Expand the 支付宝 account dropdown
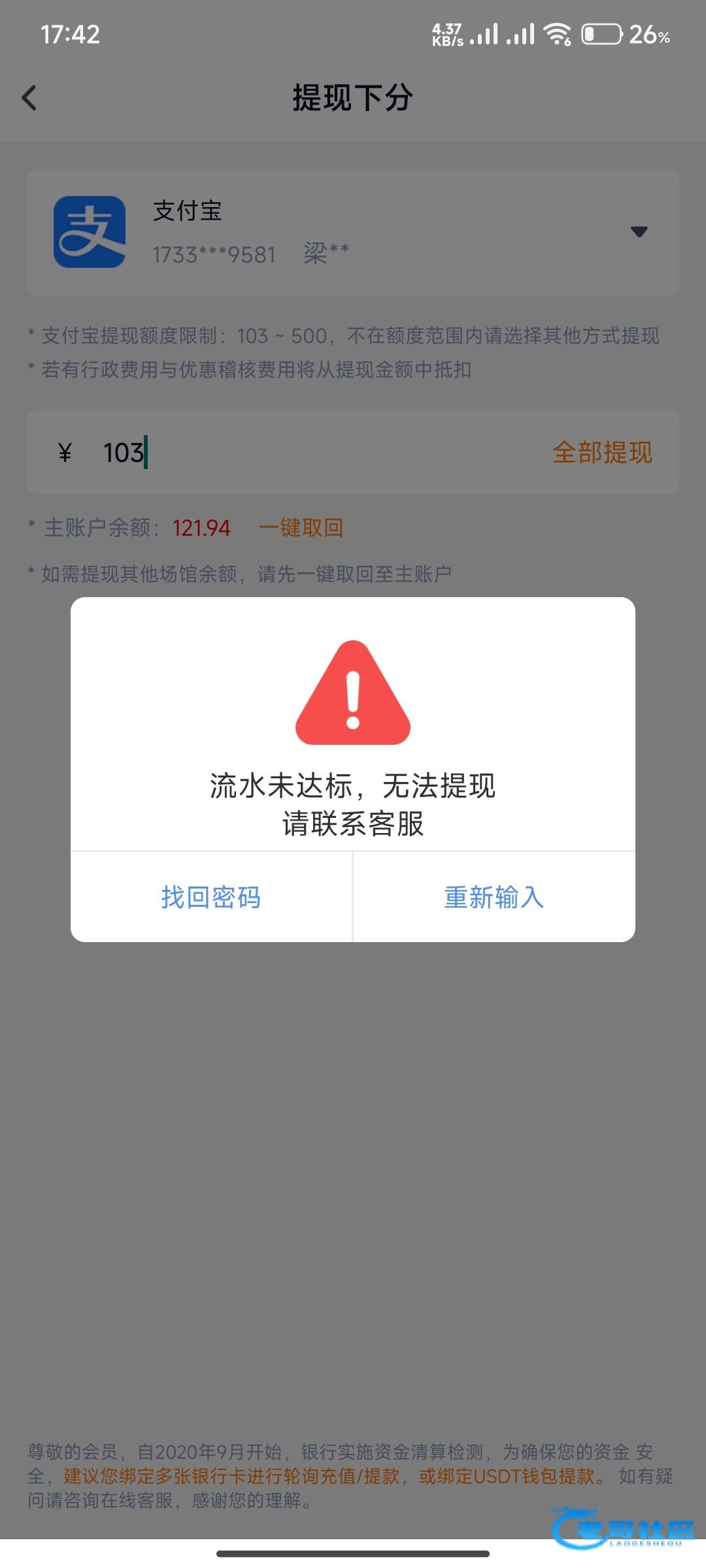The width and height of the screenshot is (706, 1568). pyautogui.click(x=639, y=232)
